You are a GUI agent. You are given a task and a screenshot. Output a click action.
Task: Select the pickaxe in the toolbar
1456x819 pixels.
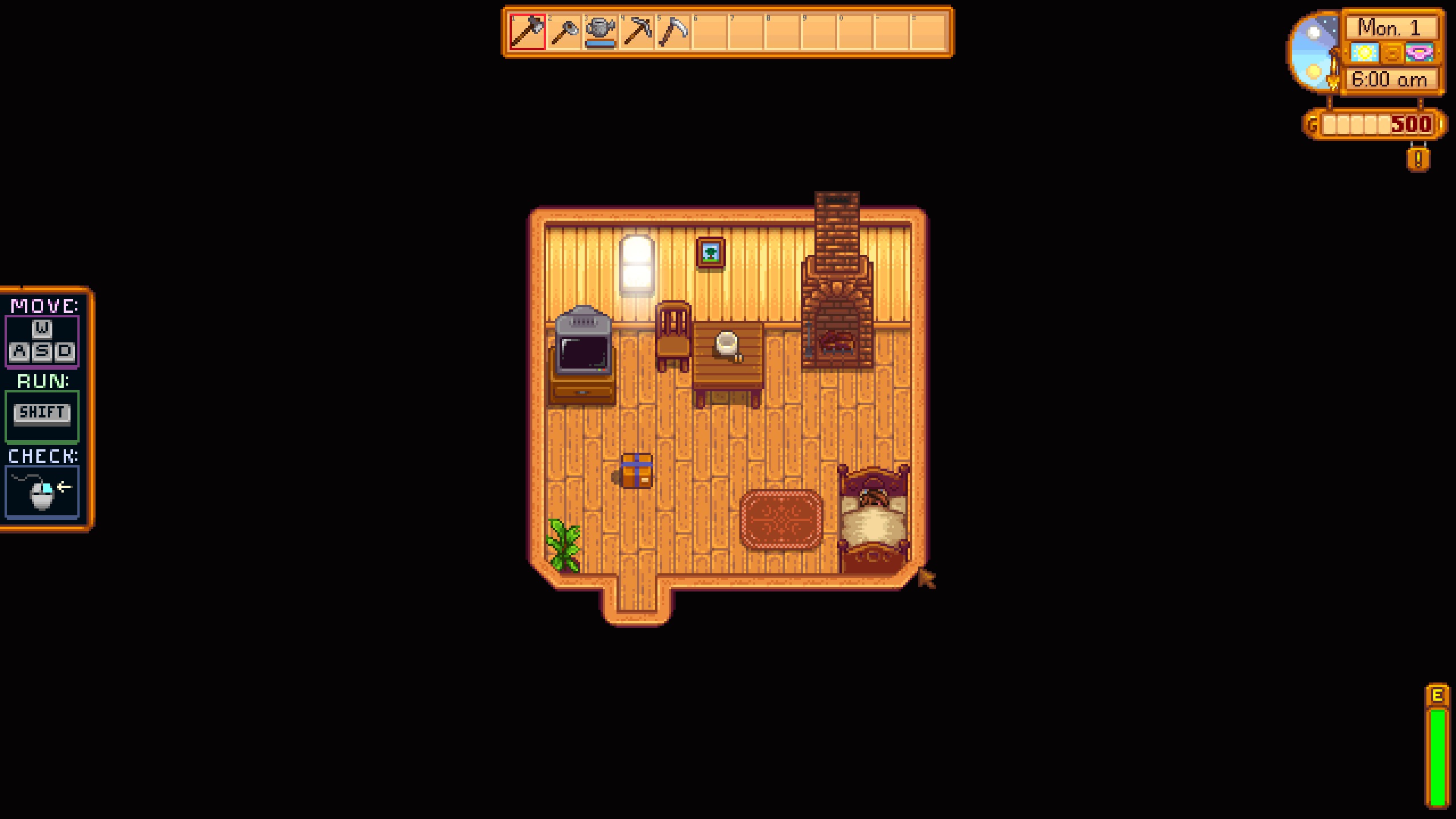tap(636, 32)
